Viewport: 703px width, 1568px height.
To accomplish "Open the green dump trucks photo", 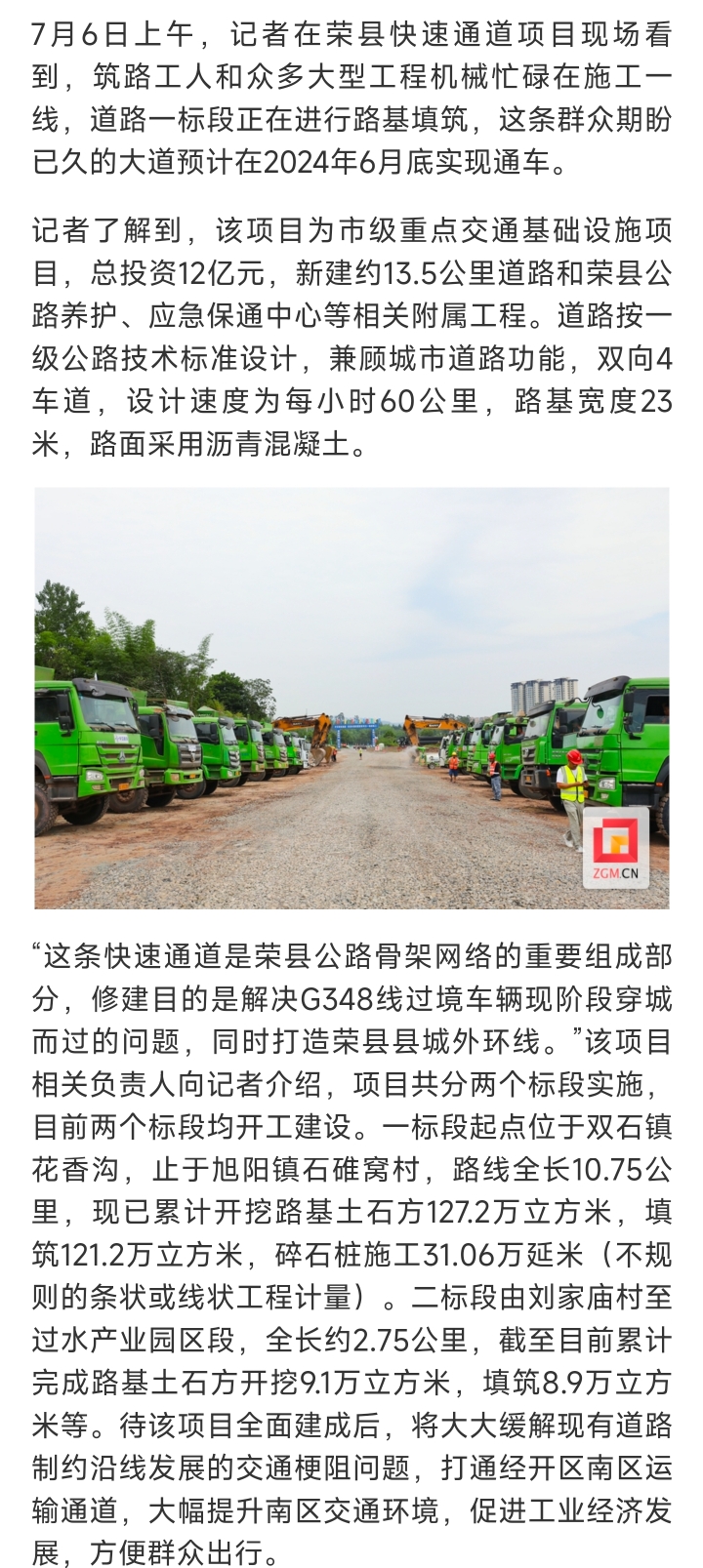I will click(351, 698).
